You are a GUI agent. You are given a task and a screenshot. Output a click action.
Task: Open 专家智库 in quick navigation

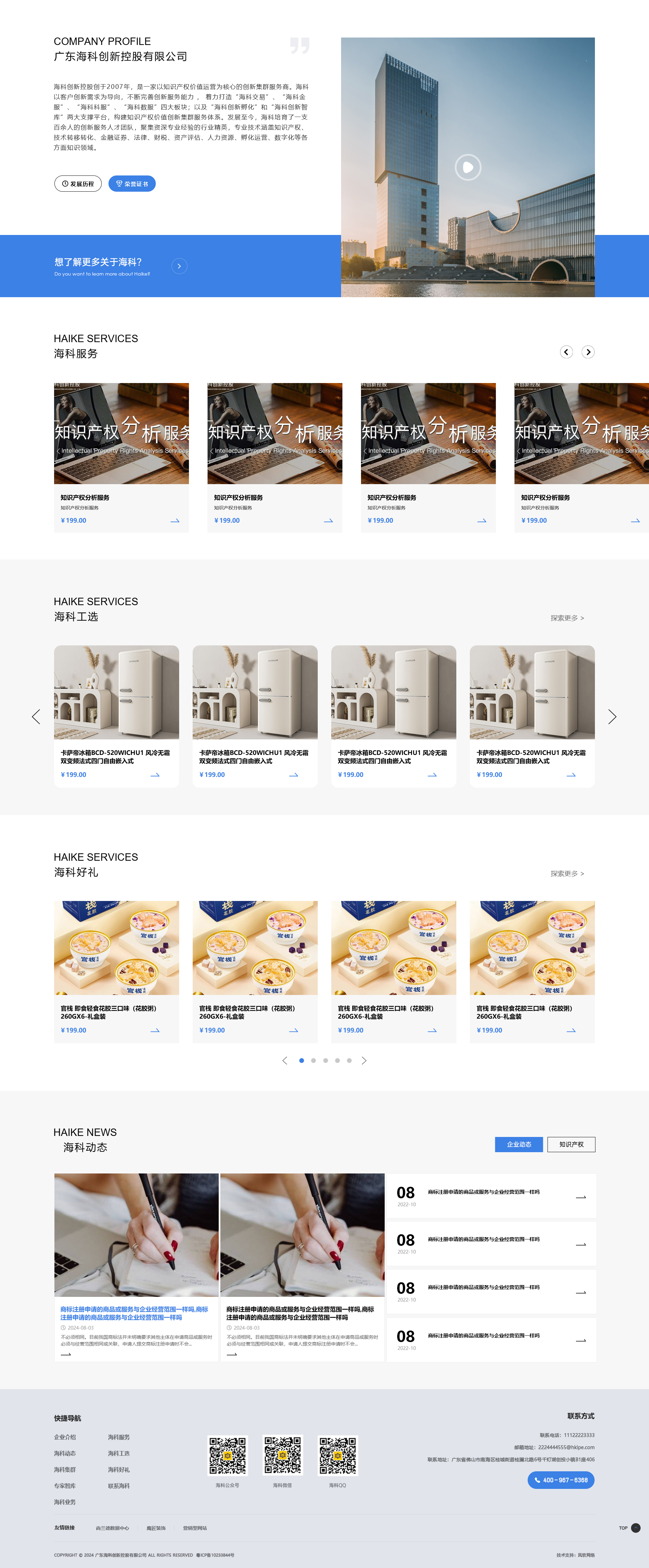pyautogui.click(x=65, y=1486)
